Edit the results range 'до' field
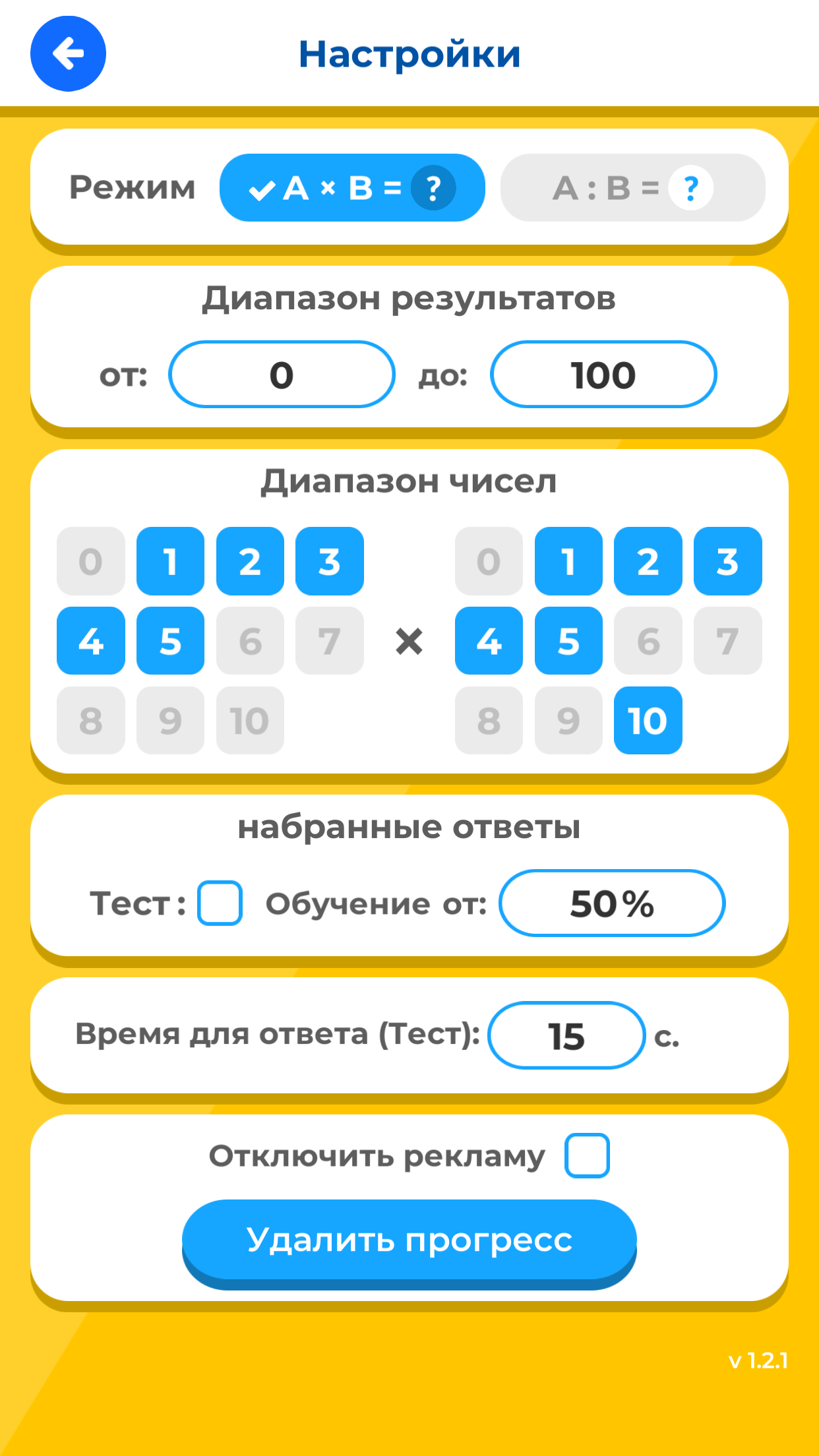 point(603,375)
